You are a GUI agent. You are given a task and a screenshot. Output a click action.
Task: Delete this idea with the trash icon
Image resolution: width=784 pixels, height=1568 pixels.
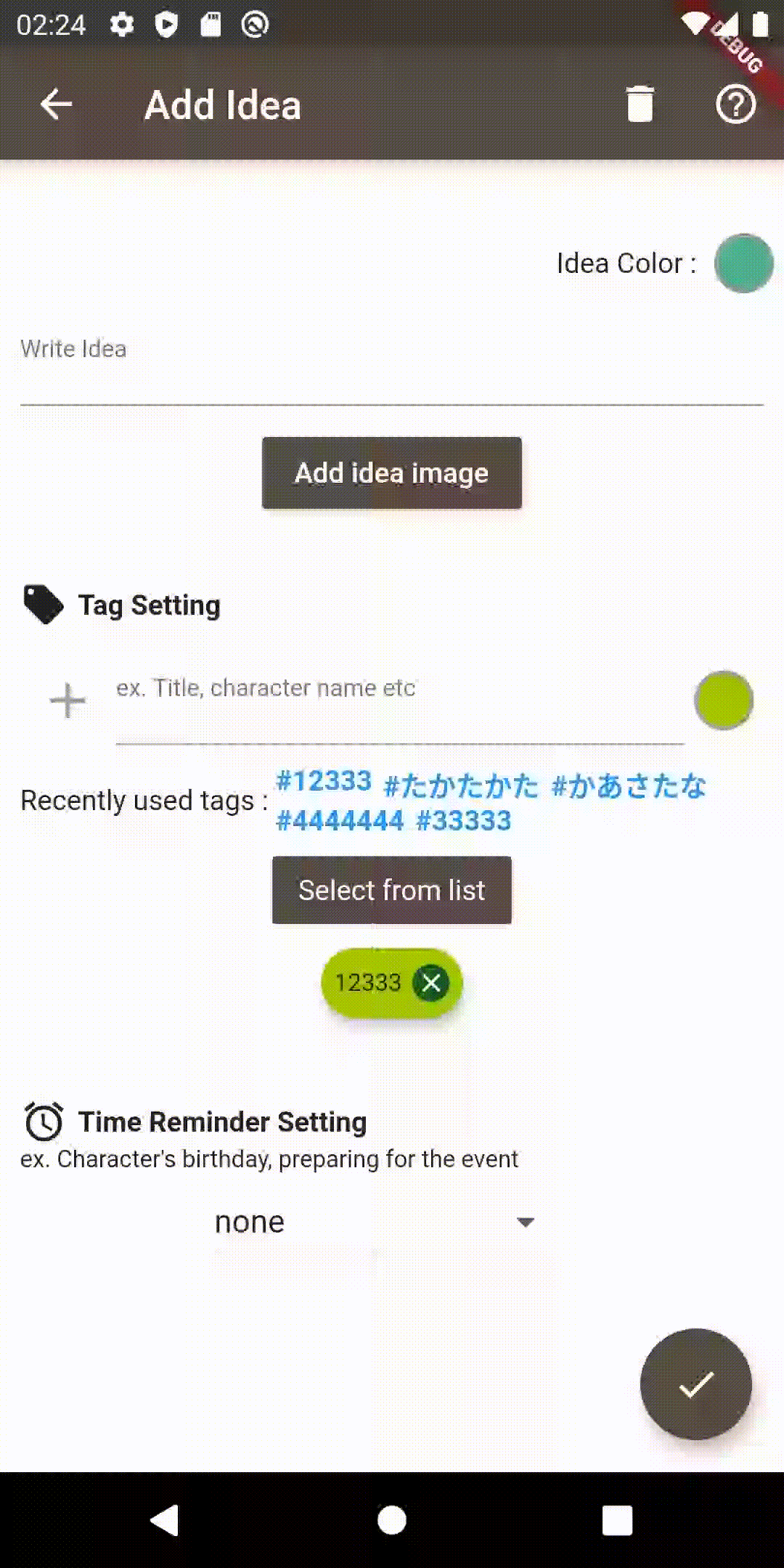click(x=640, y=104)
